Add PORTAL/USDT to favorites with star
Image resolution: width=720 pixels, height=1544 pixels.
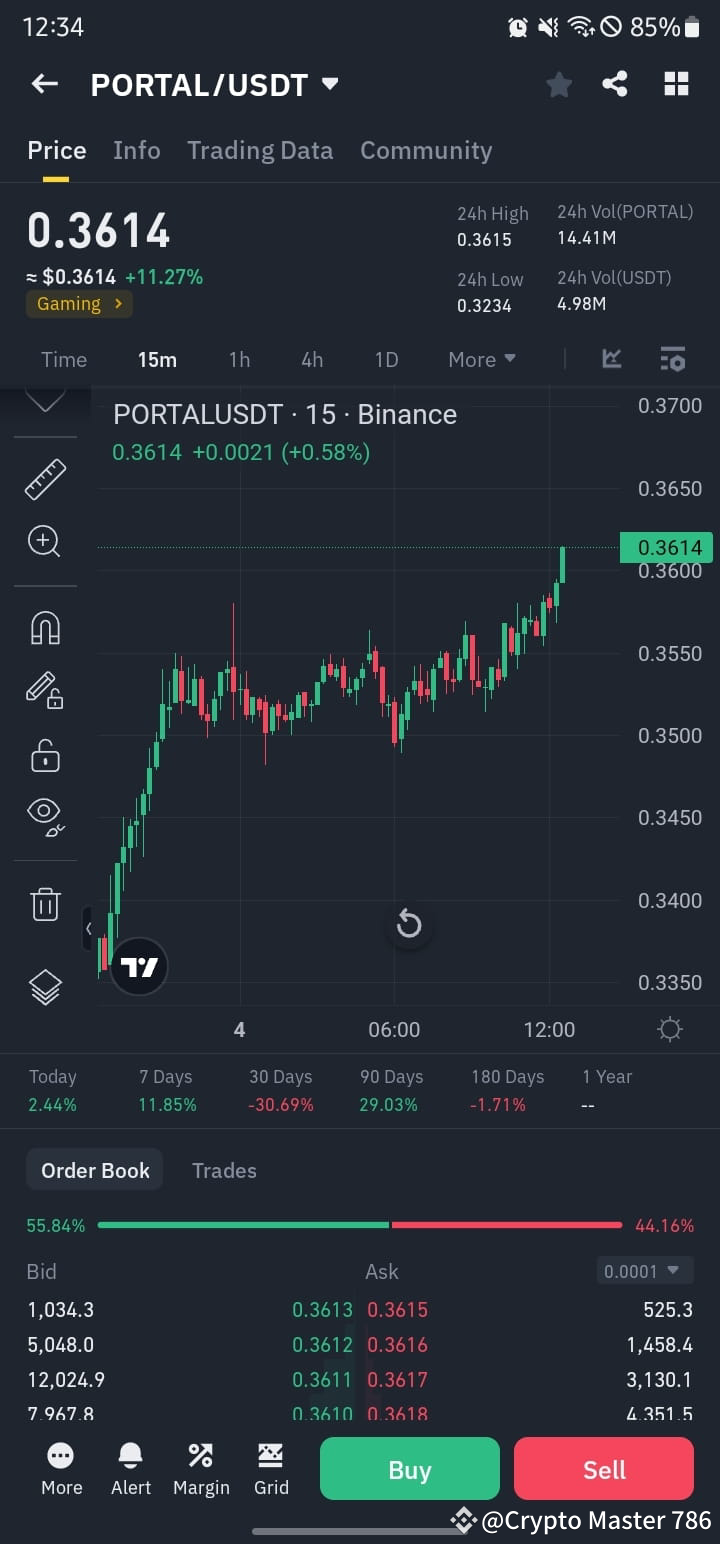(x=559, y=85)
